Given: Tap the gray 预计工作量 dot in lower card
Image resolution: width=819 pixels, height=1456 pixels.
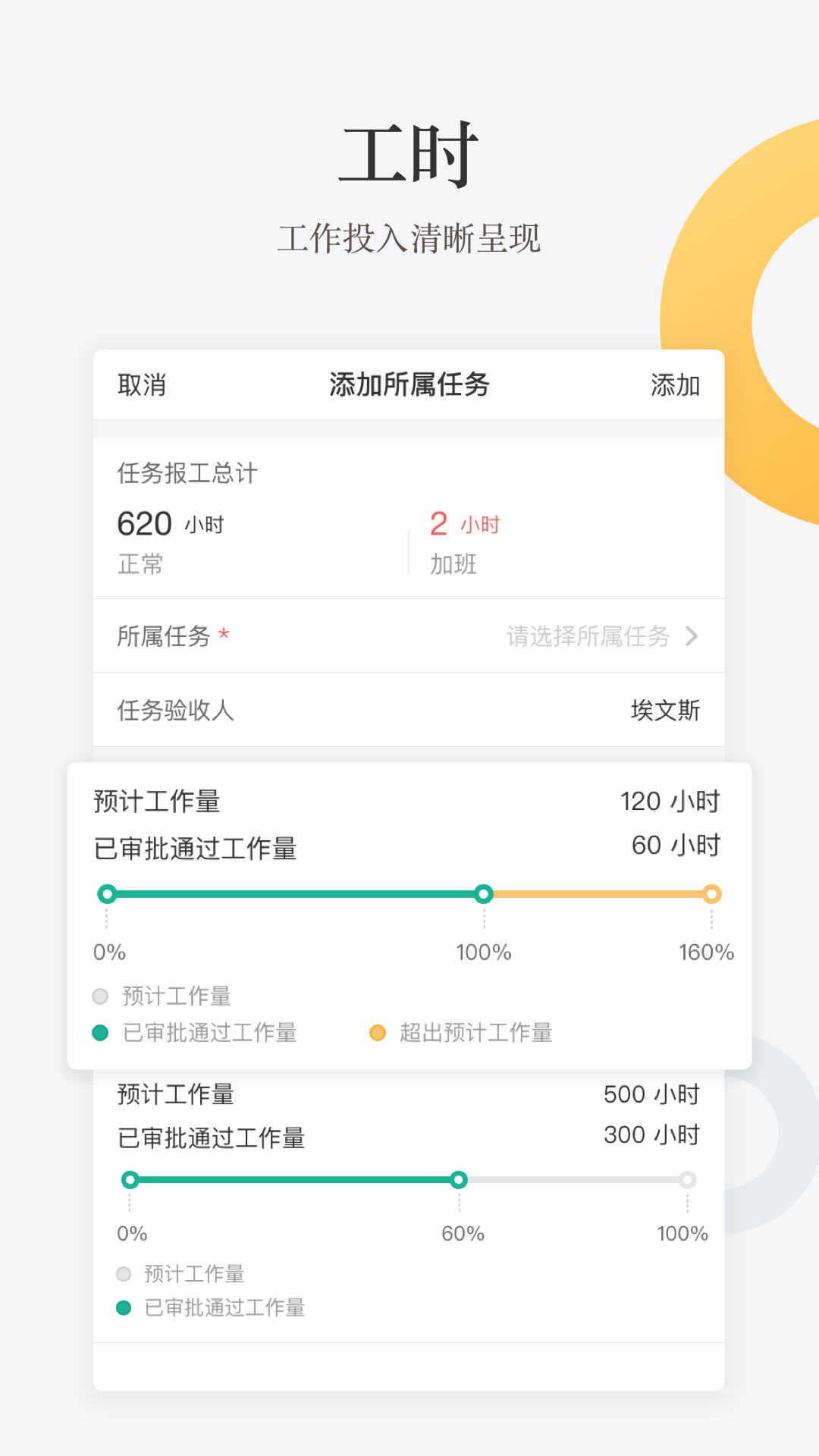Looking at the screenshot, I should tap(124, 1272).
